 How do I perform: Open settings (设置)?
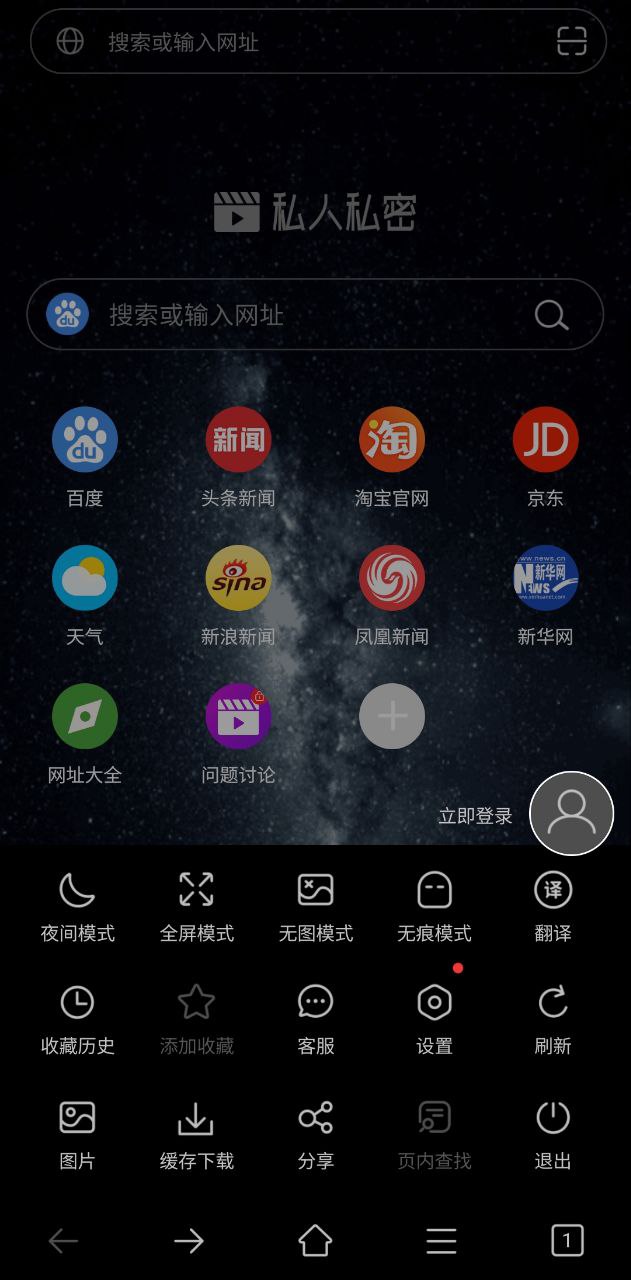434,1019
